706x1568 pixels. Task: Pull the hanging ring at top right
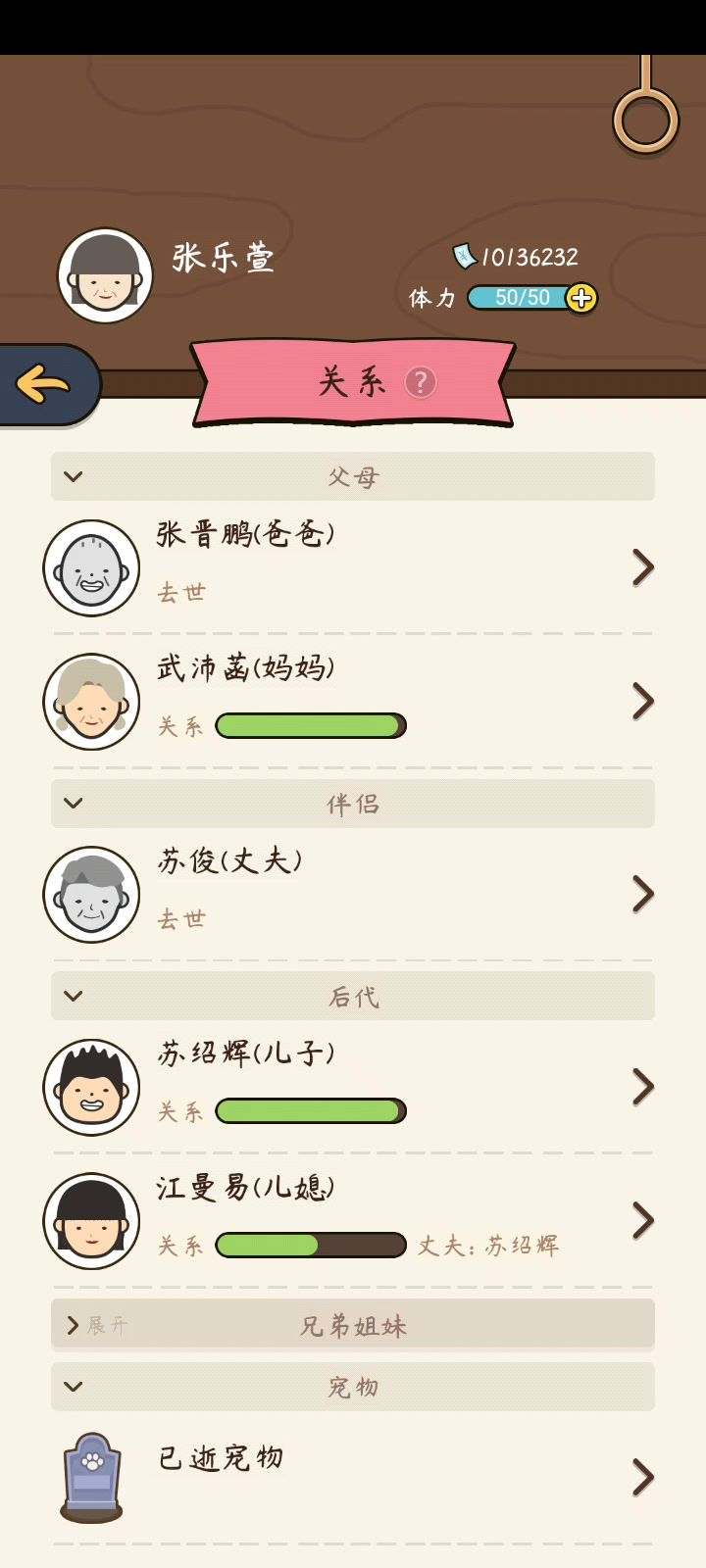coord(645,120)
